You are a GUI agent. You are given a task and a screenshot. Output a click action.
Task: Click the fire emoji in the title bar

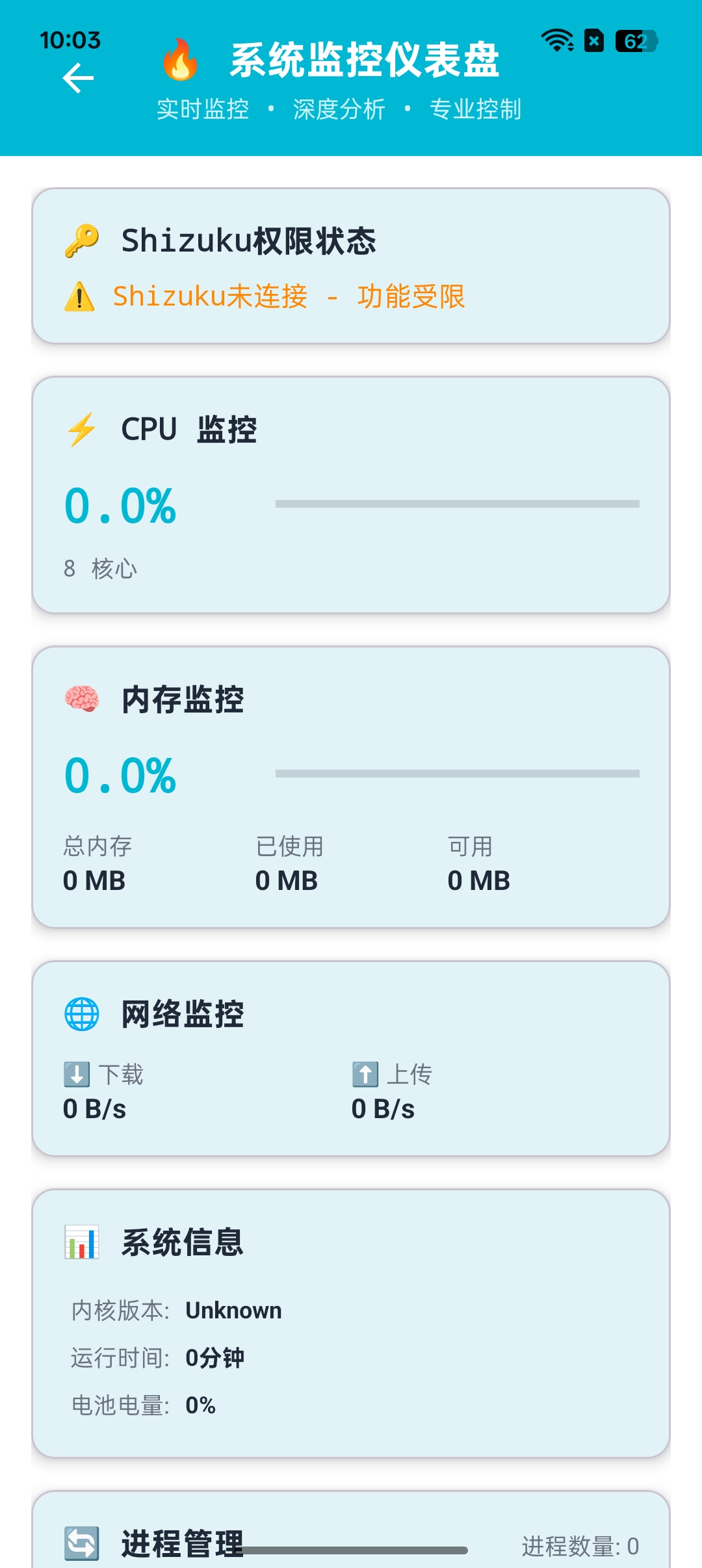point(180,62)
